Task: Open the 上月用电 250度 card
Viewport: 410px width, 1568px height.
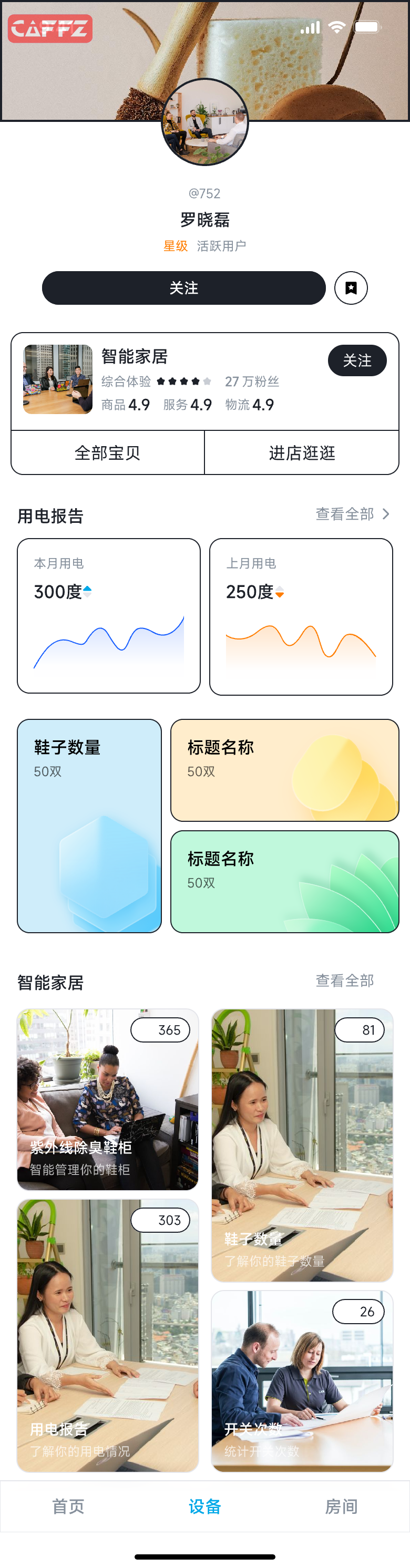Action: [x=301, y=616]
